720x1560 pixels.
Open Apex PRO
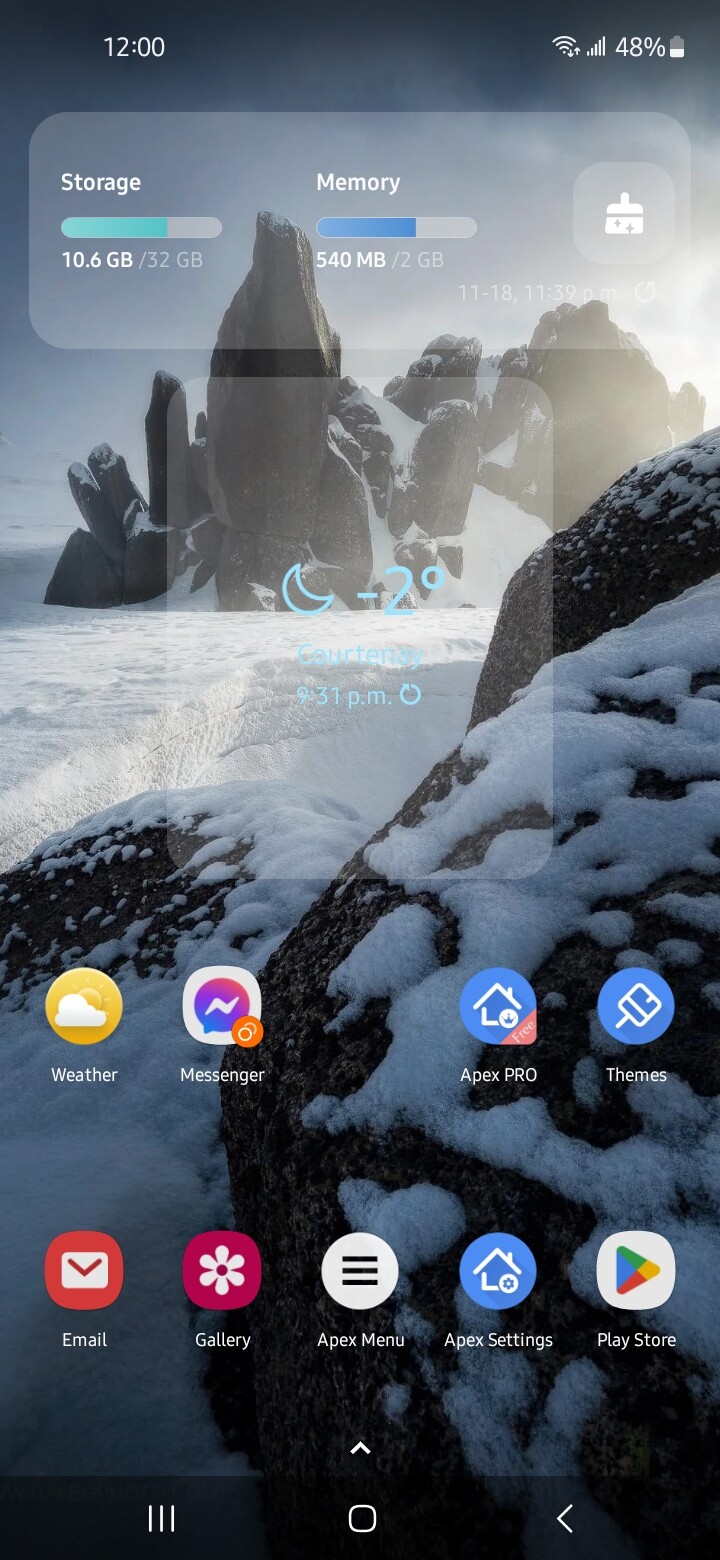[498, 1007]
